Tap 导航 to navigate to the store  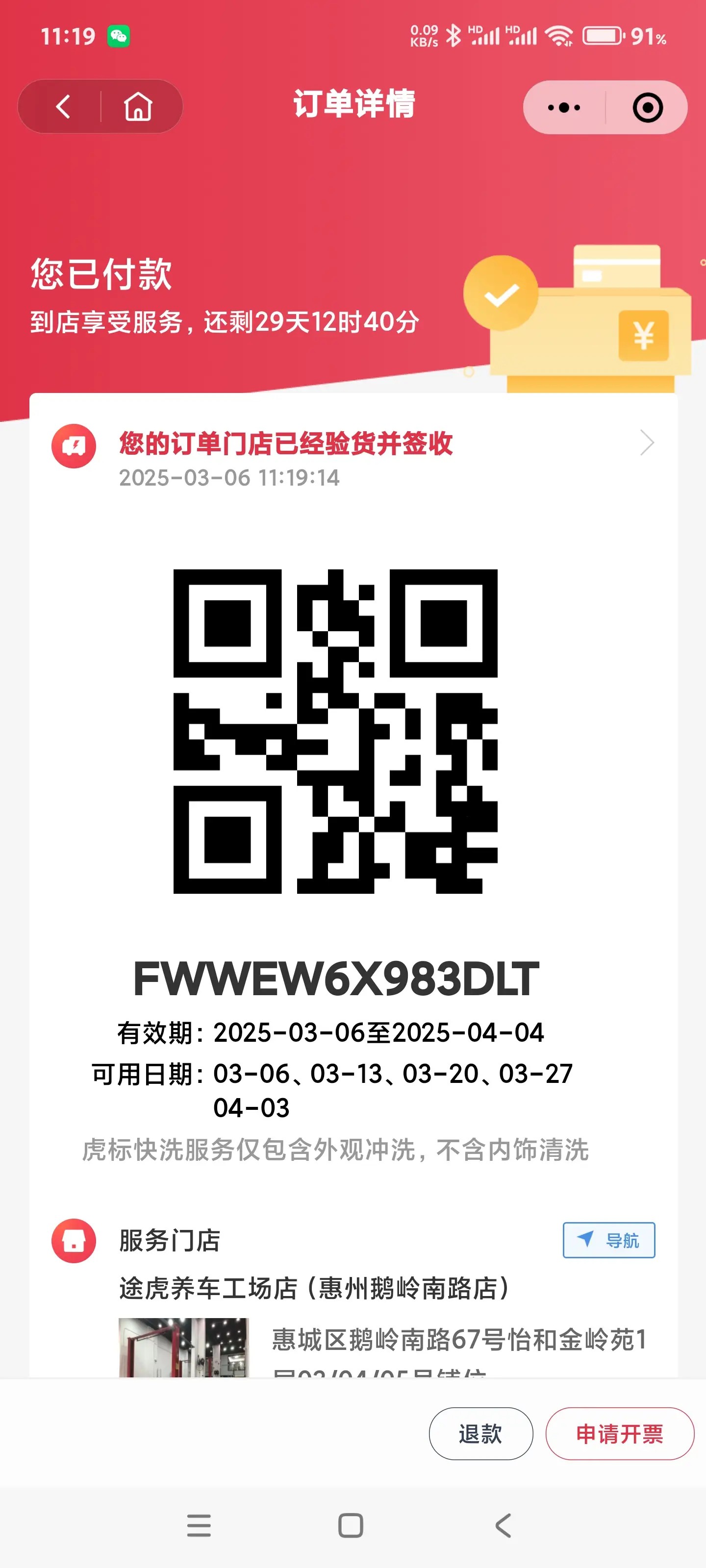pos(608,1239)
